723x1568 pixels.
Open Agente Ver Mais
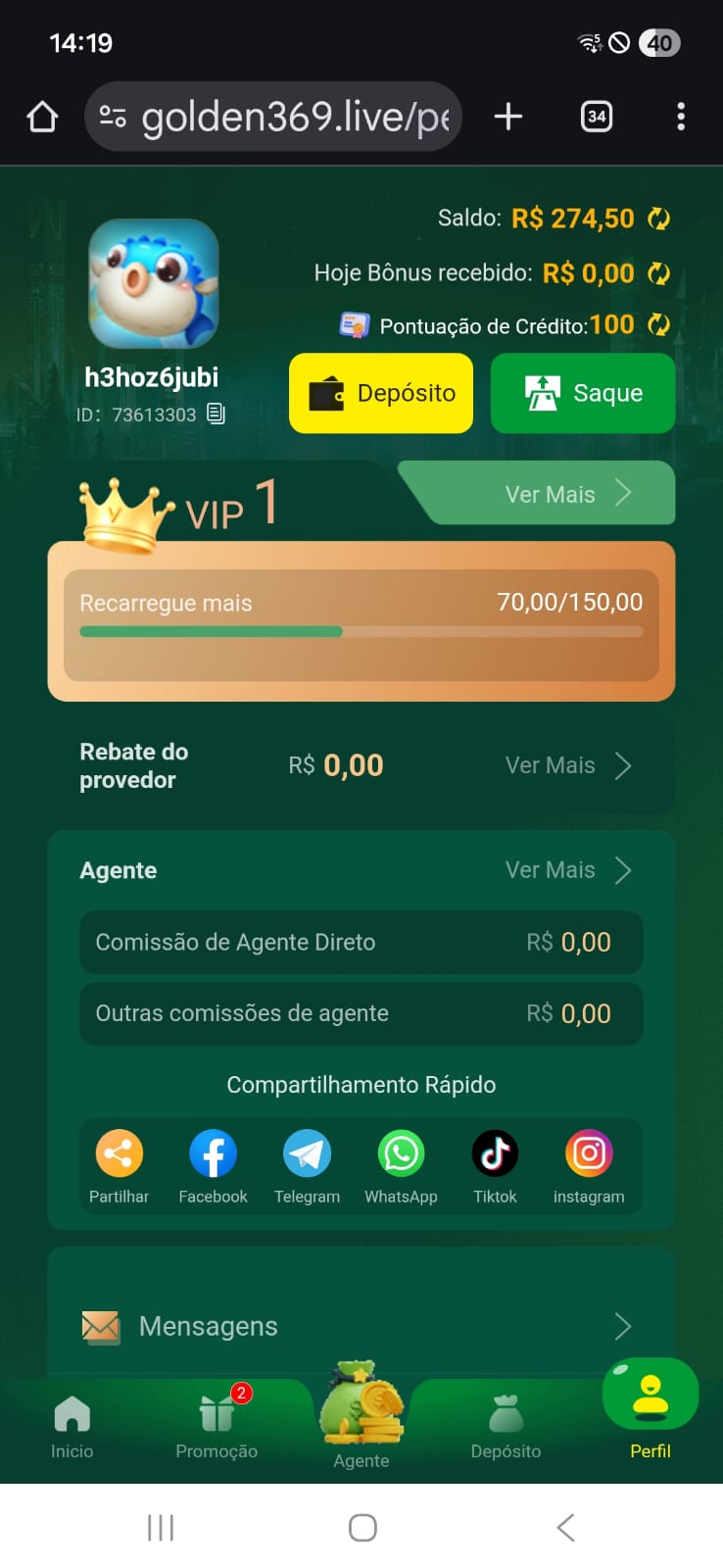(567, 870)
